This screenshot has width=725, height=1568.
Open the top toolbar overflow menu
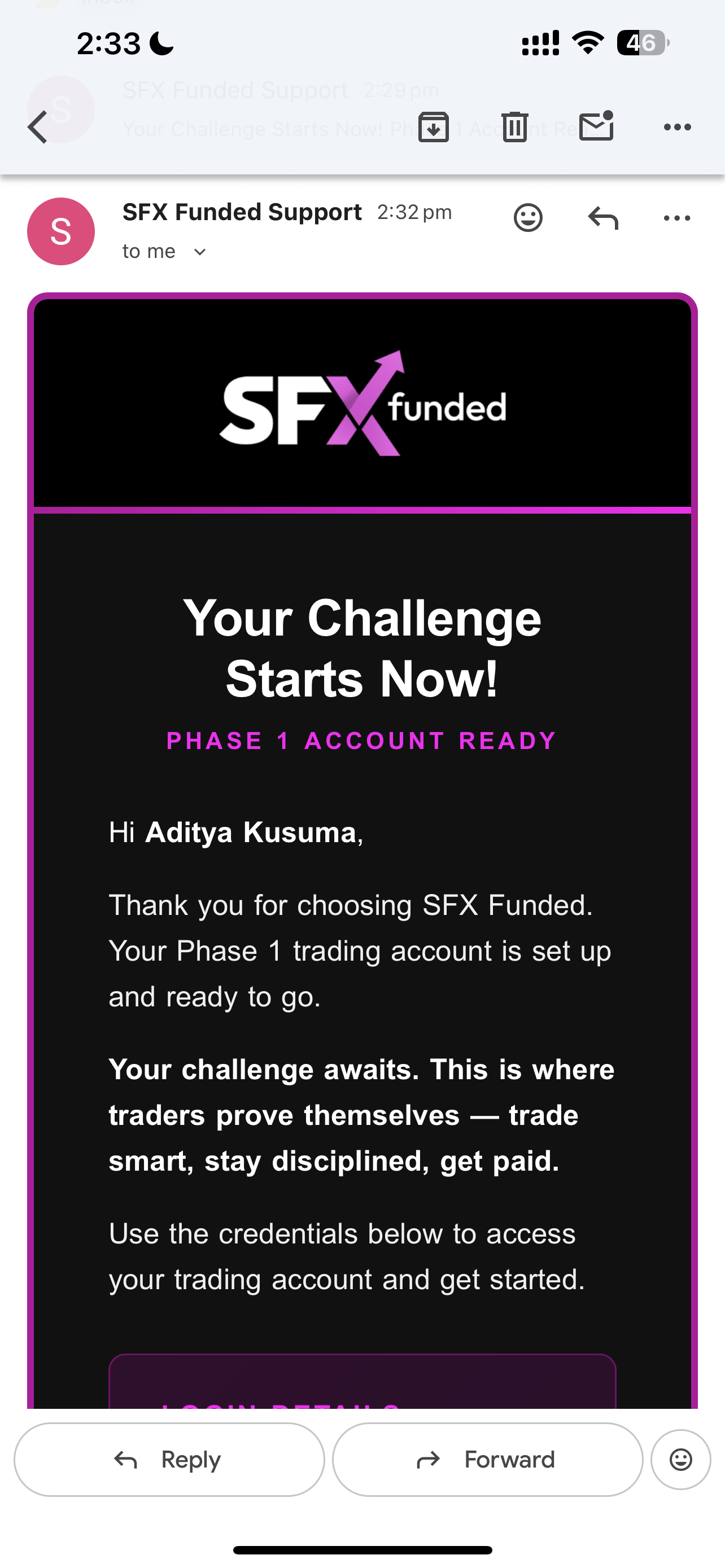click(677, 127)
